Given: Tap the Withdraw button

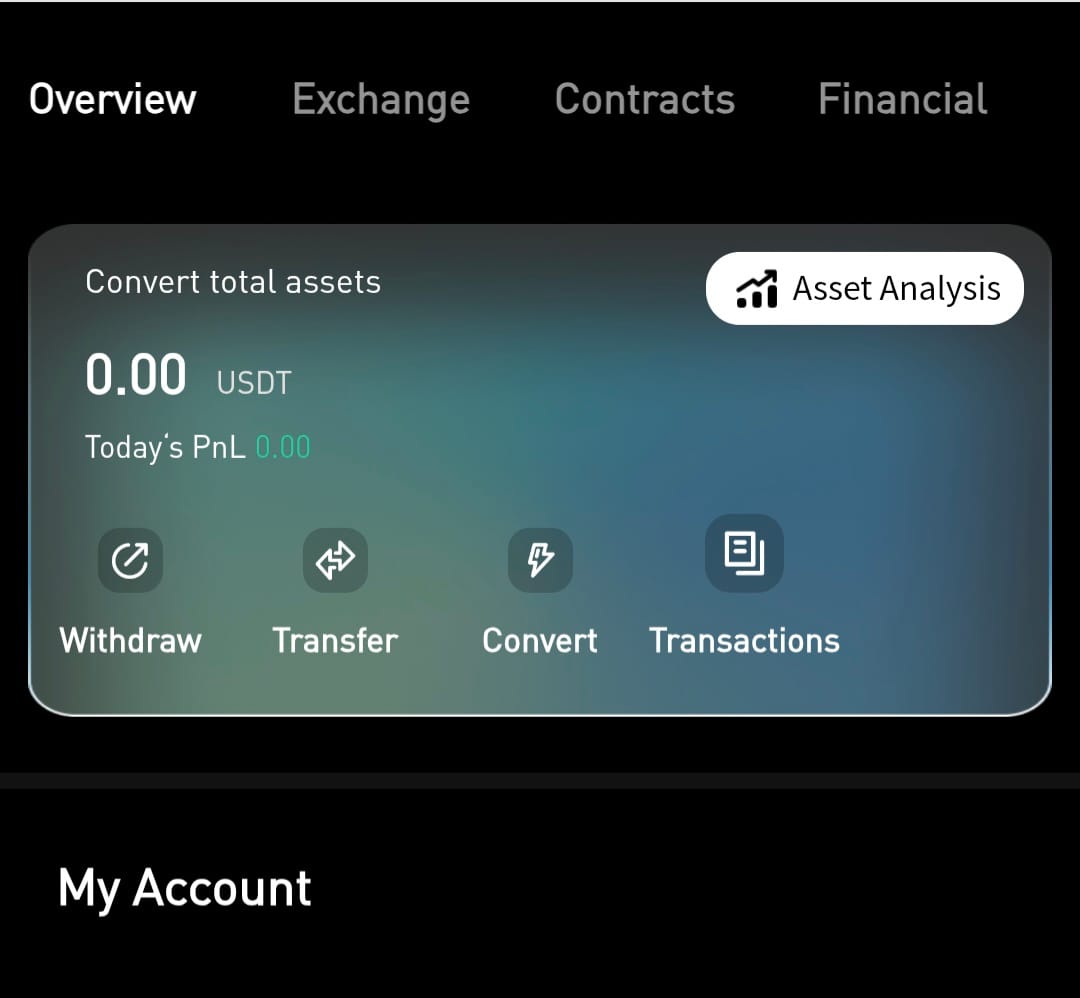Looking at the screenshot, I should (x=130, y=562).
